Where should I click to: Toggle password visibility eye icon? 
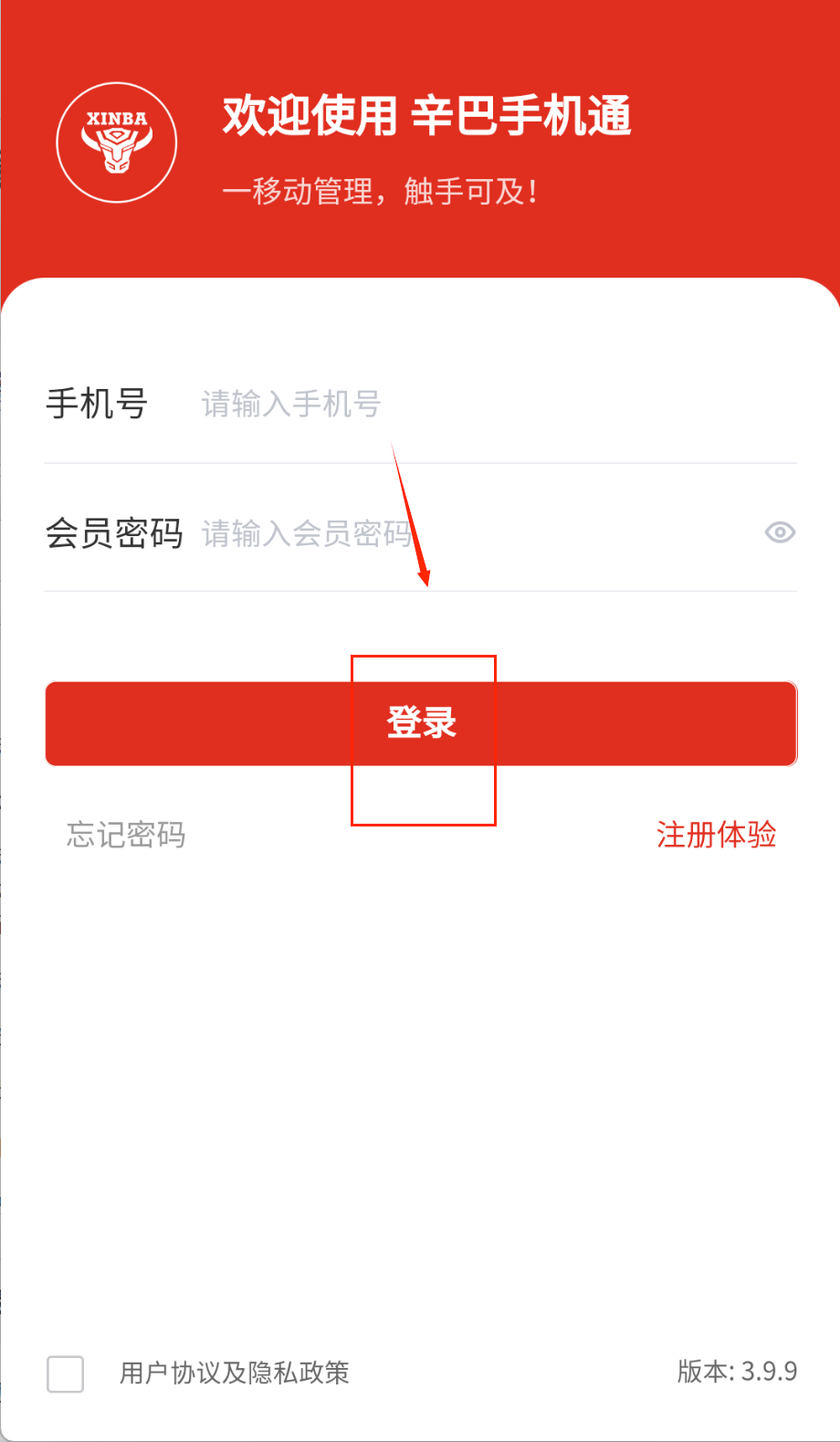780,532
